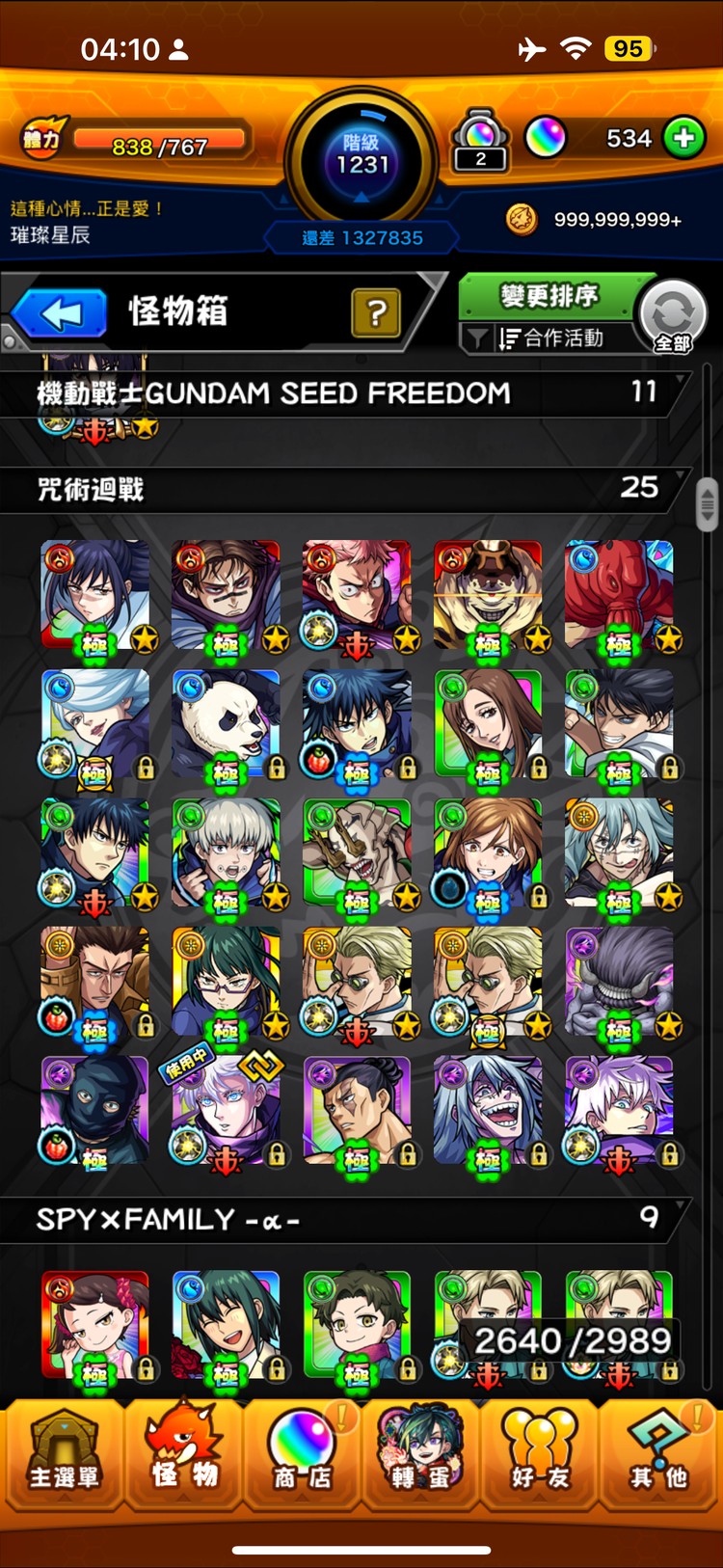
Task: Open the 好友 friends tab
Action: click(540, 1456)
